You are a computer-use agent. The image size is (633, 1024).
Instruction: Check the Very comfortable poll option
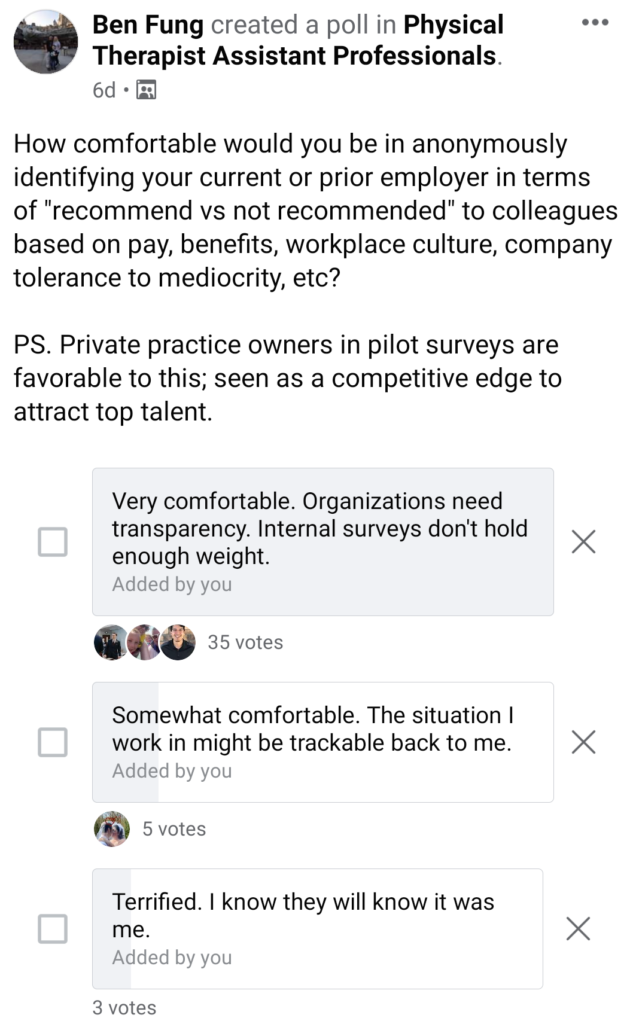[x=53, y=541]
